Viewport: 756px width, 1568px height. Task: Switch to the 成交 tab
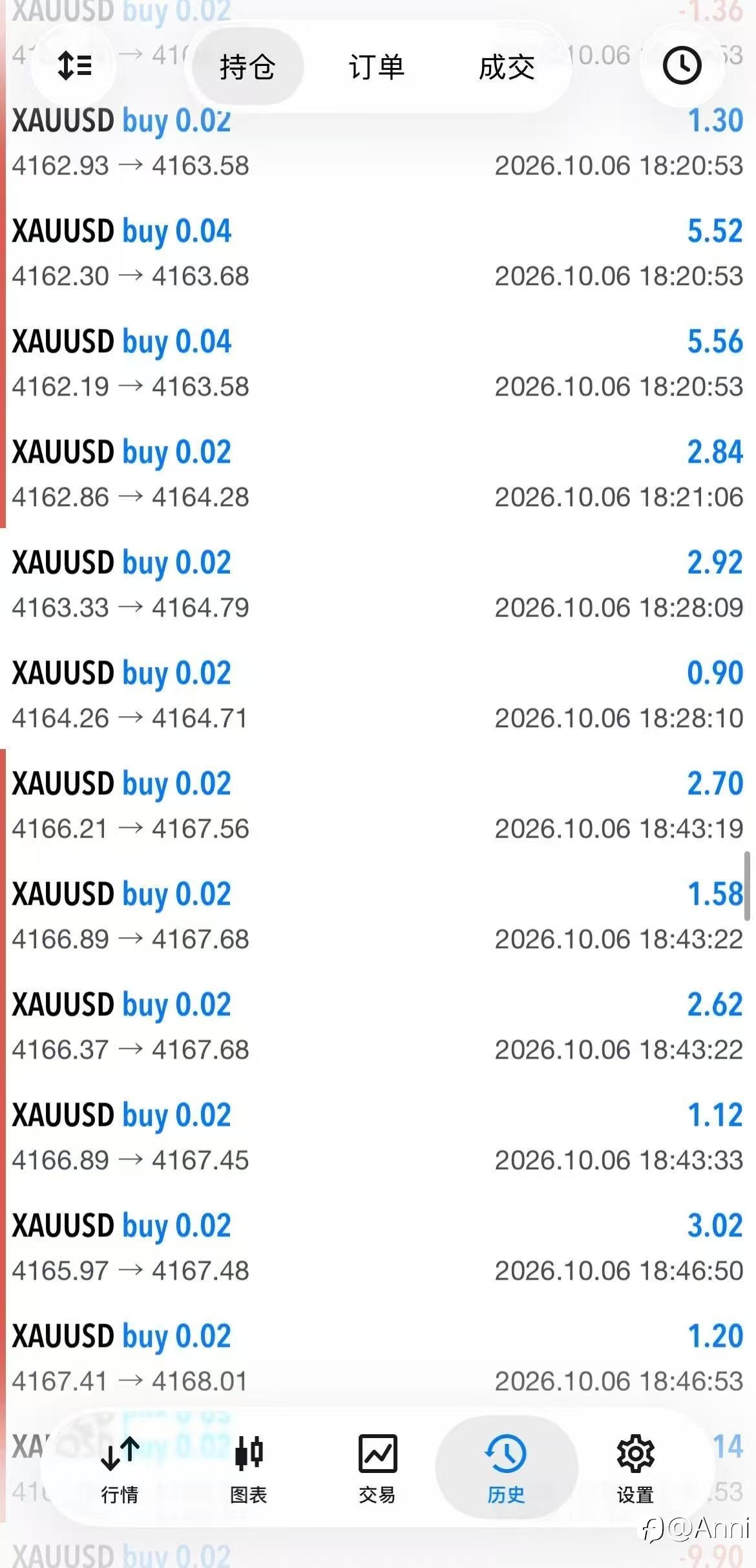point(507,67)
